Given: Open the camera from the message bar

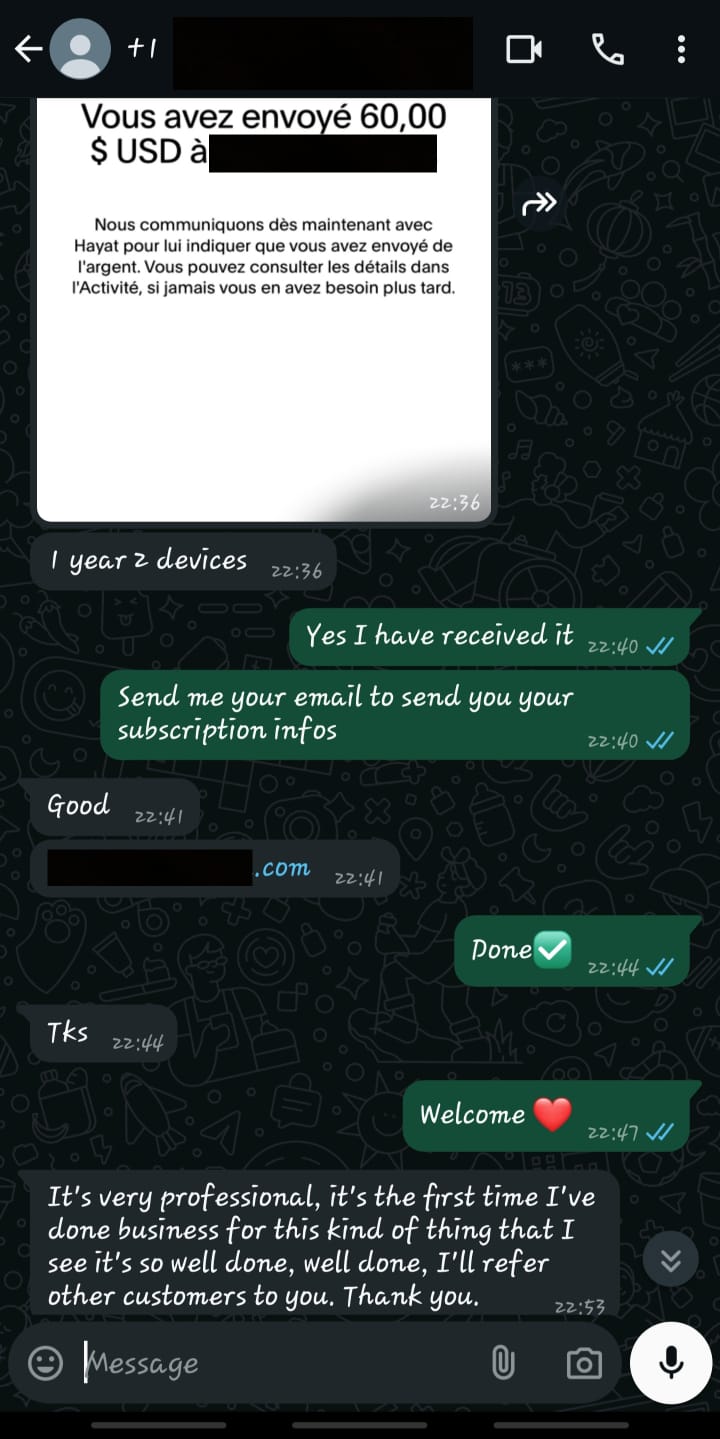Looking at the screenshot, I should pyautogui.click(x=584, y=1363).
